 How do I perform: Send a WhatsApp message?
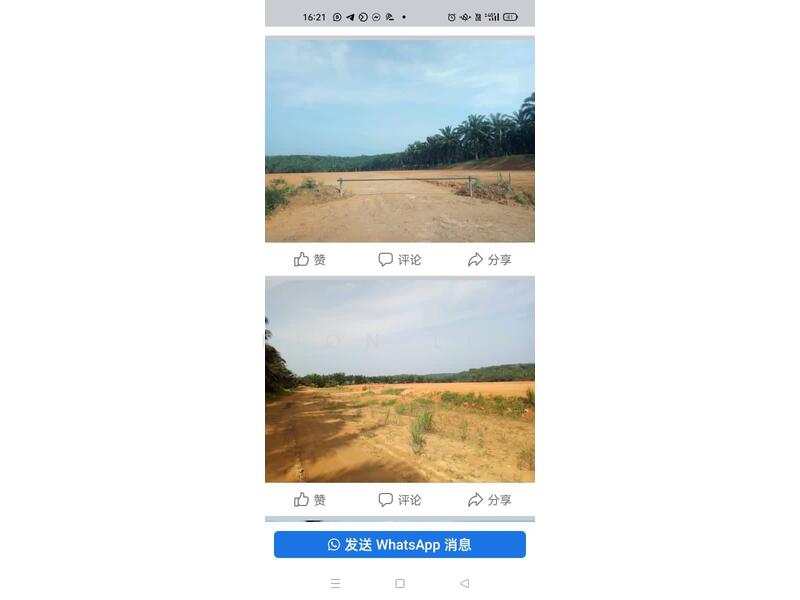tap(400, 545)
